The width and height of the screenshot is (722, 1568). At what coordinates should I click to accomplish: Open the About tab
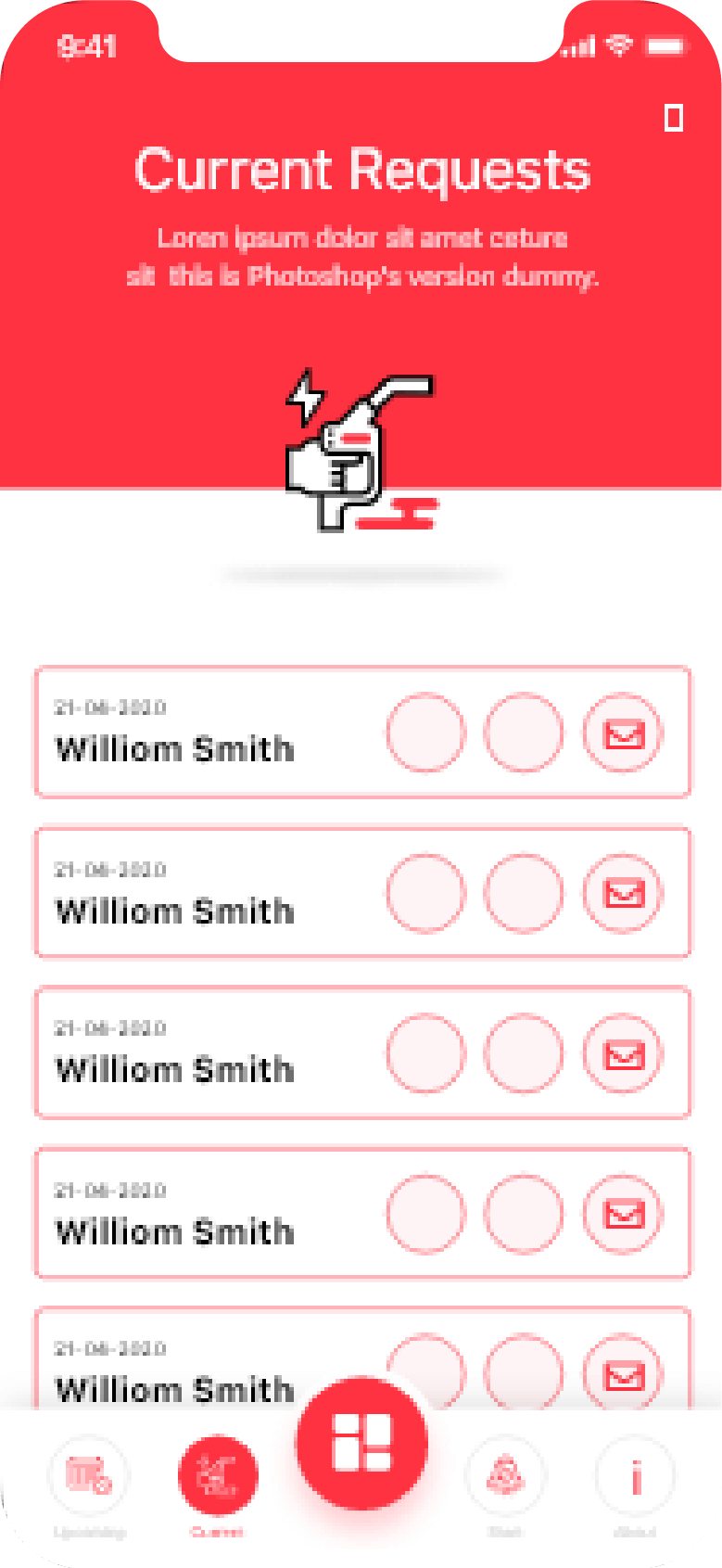635,1476
